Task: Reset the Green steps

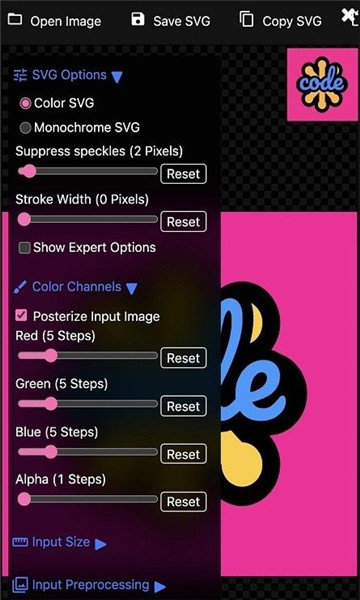Action: click(x=183, y=406)
